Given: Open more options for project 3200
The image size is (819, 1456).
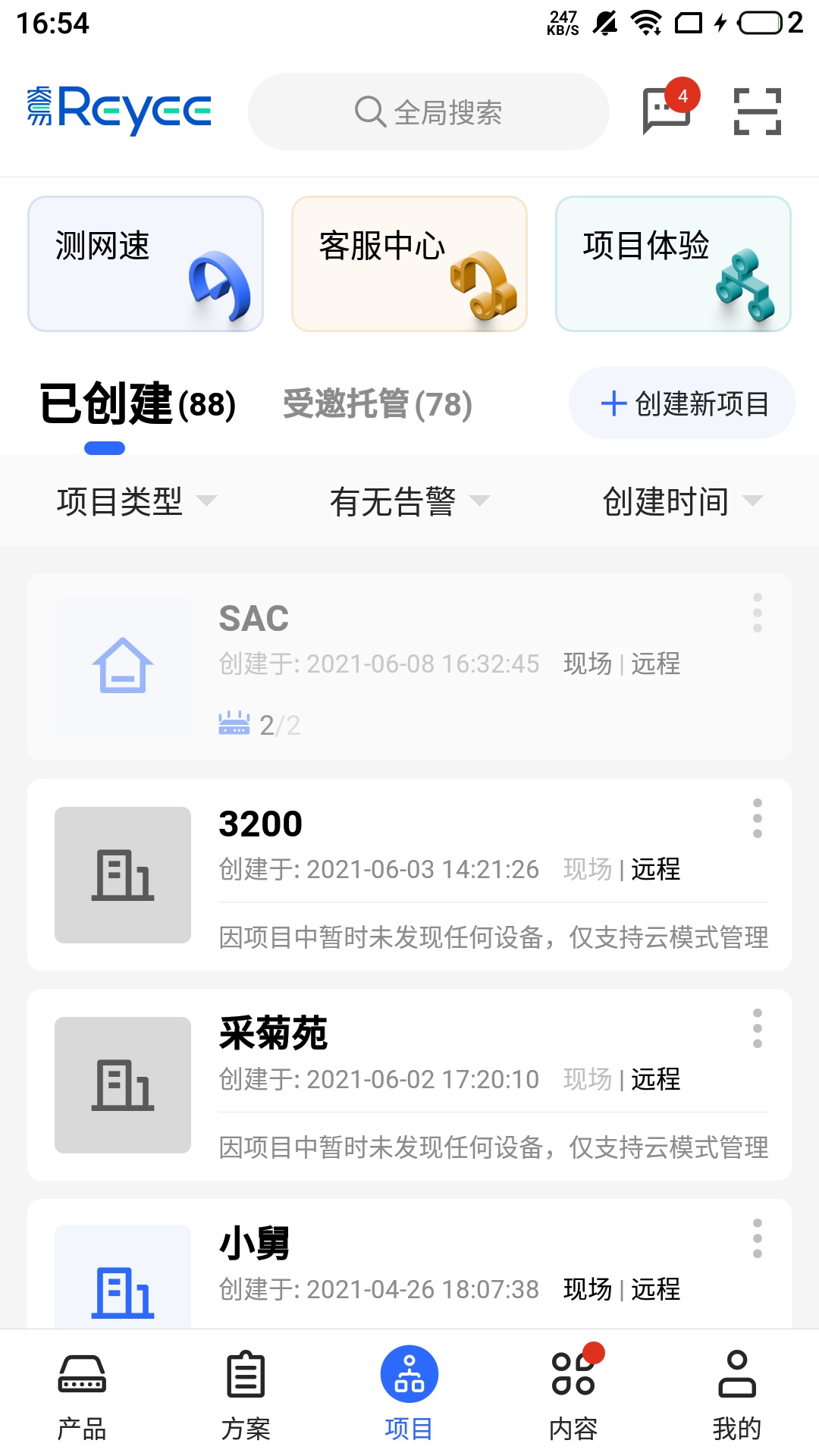Looking at the screenshot, I should coord(757,818).
